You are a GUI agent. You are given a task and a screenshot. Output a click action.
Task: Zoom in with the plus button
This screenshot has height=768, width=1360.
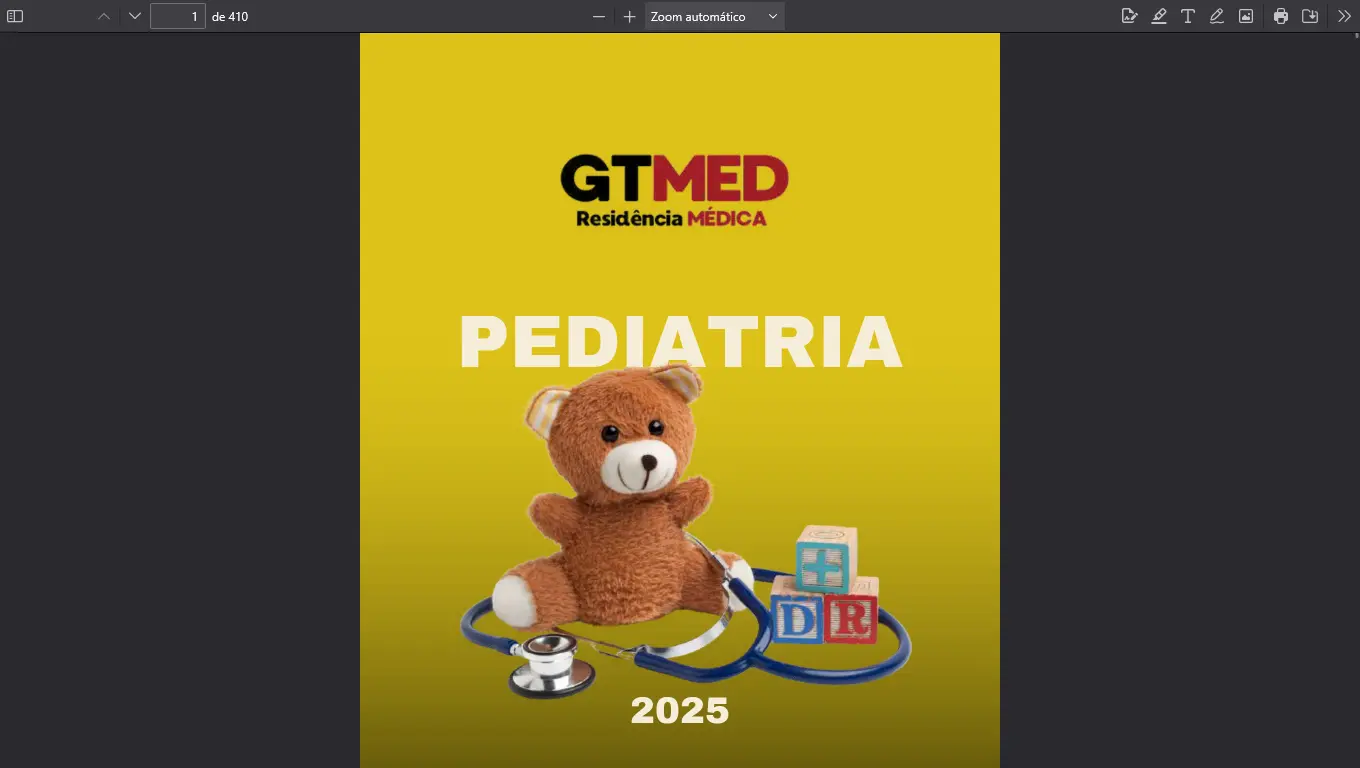point(629,16)
